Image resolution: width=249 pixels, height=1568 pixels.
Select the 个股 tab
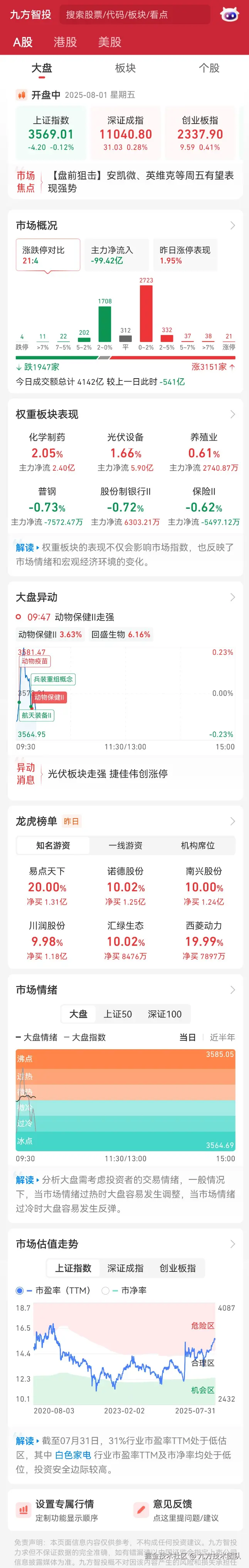(209, 68)
